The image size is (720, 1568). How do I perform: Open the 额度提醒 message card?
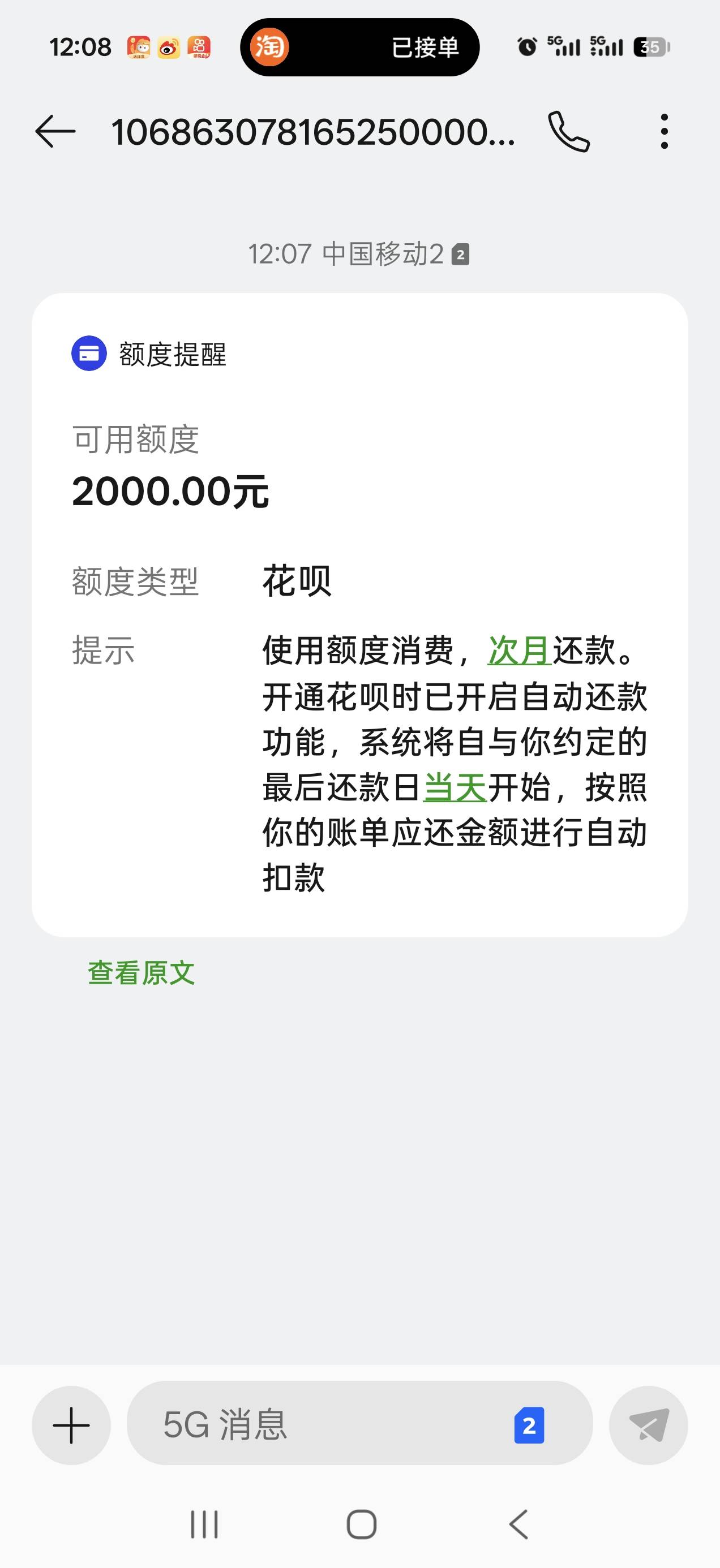(359, 615)
